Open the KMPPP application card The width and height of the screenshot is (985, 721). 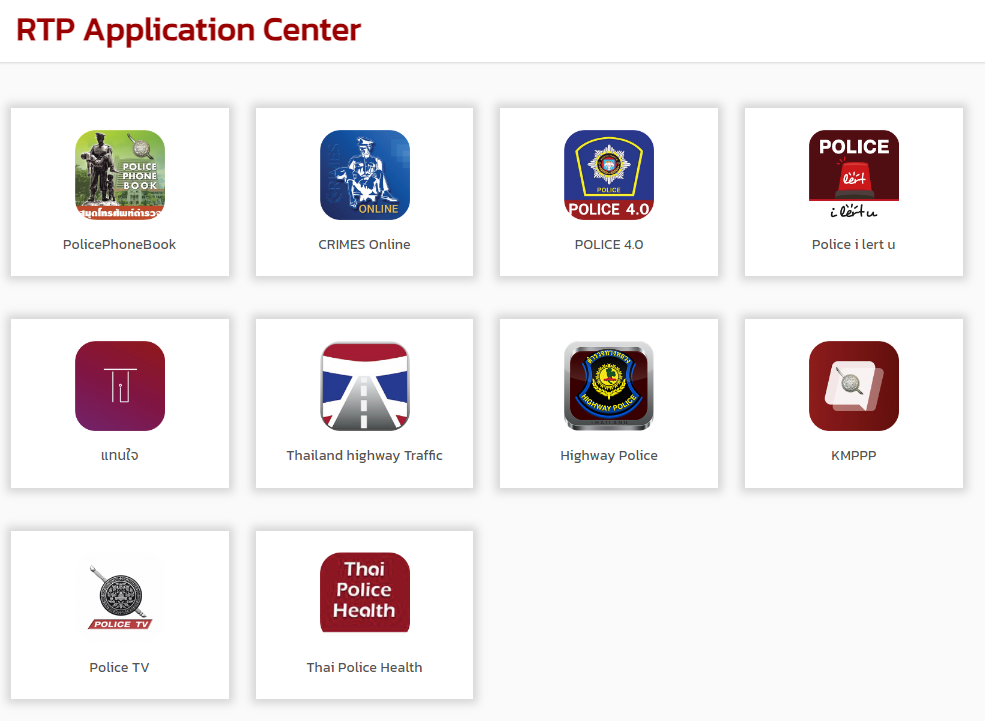(853, 403)
